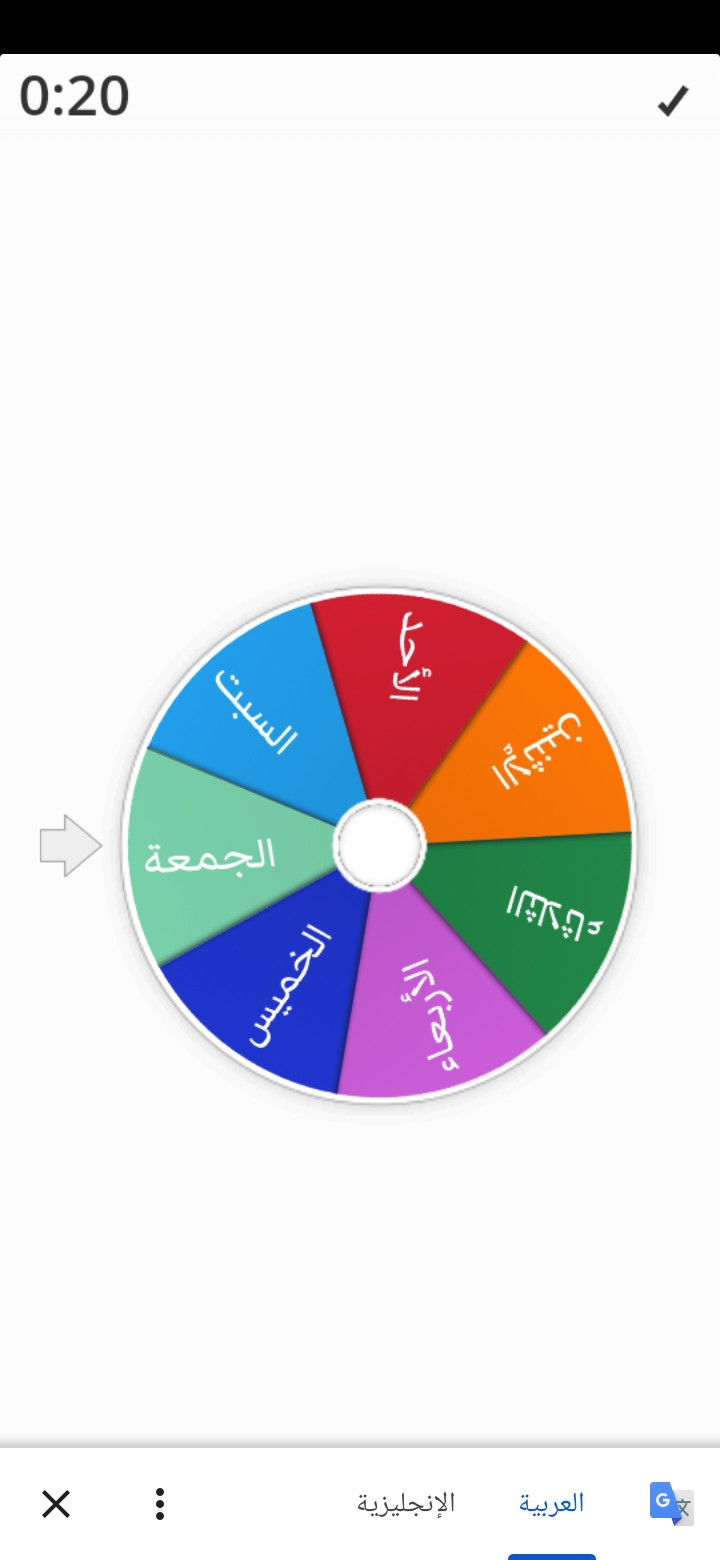The height and width of the screenshot is (1560, 720).
Task: Tap the checkmark to submit
Action: pos(672,101)
